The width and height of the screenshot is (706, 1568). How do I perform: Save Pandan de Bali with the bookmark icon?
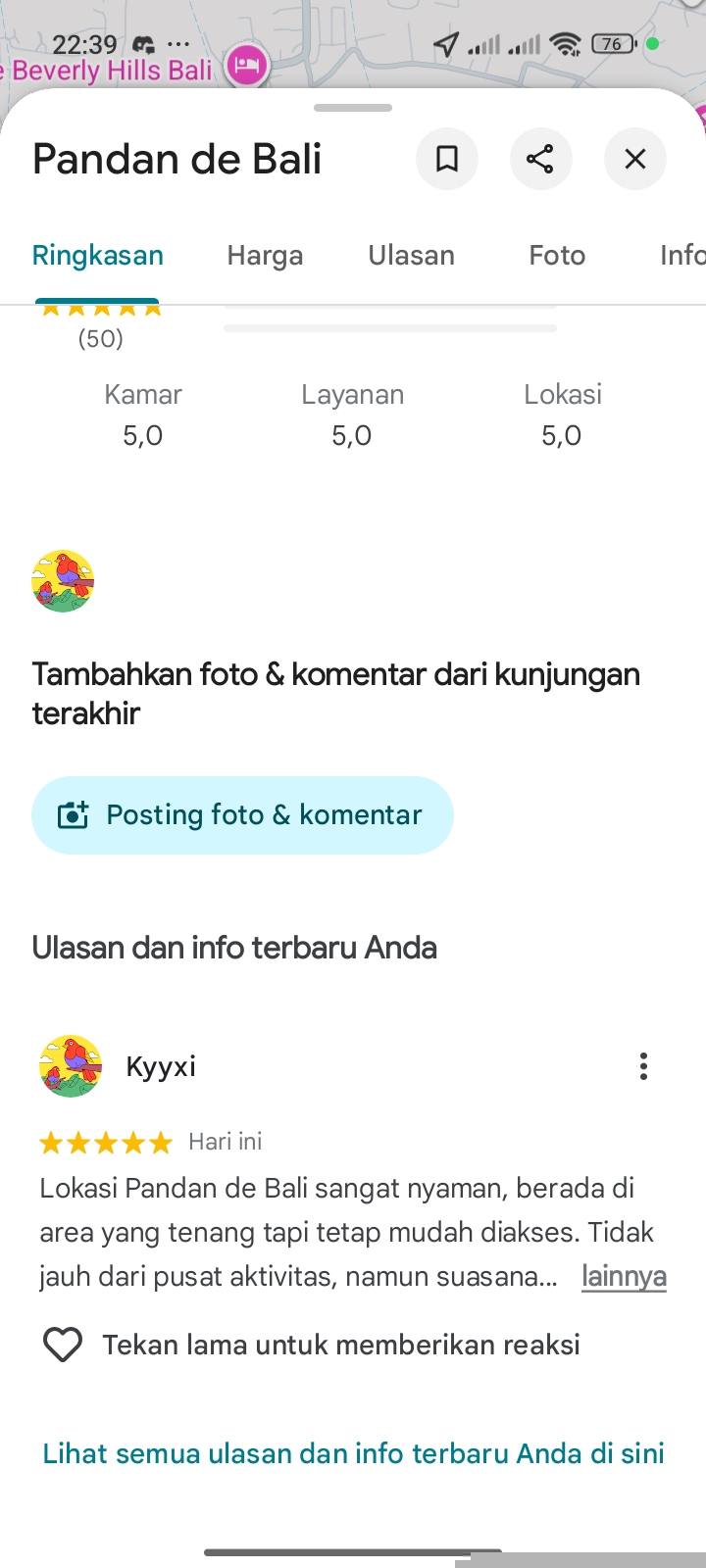click(x=447, y=159)
